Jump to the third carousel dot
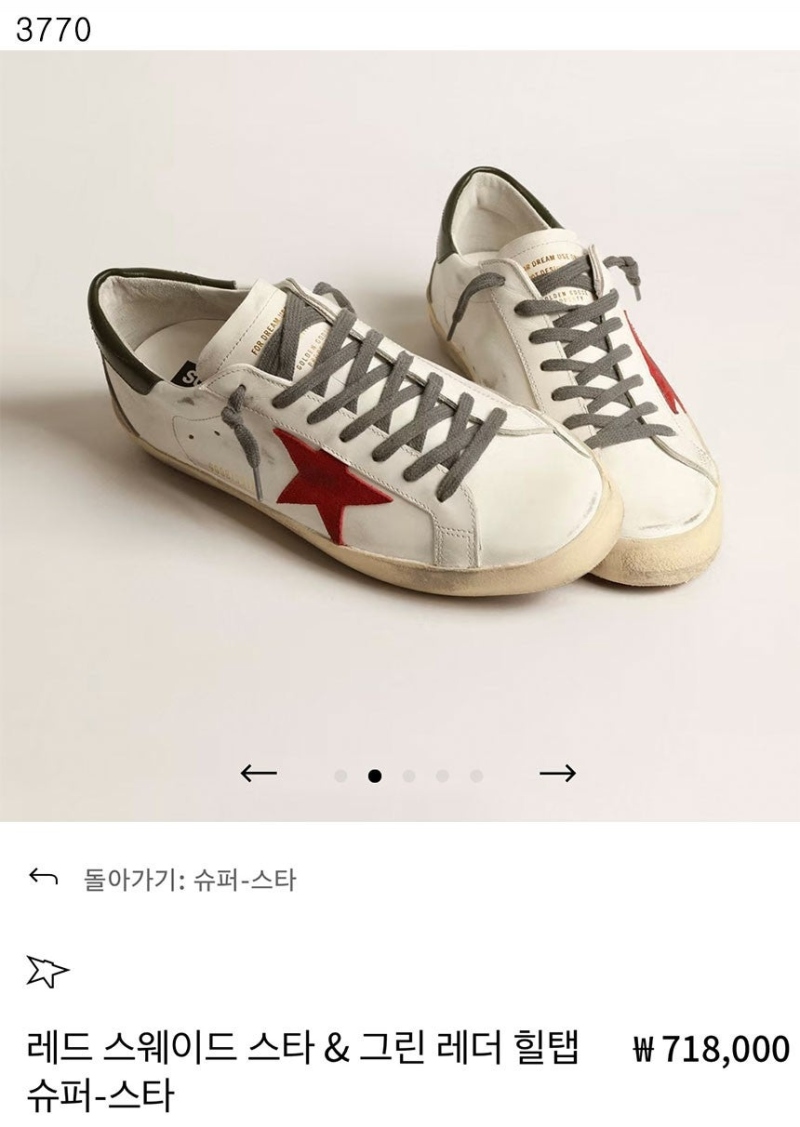Image resolution: width=800 pixels, height=1127 pixels. tap(408, 775)
